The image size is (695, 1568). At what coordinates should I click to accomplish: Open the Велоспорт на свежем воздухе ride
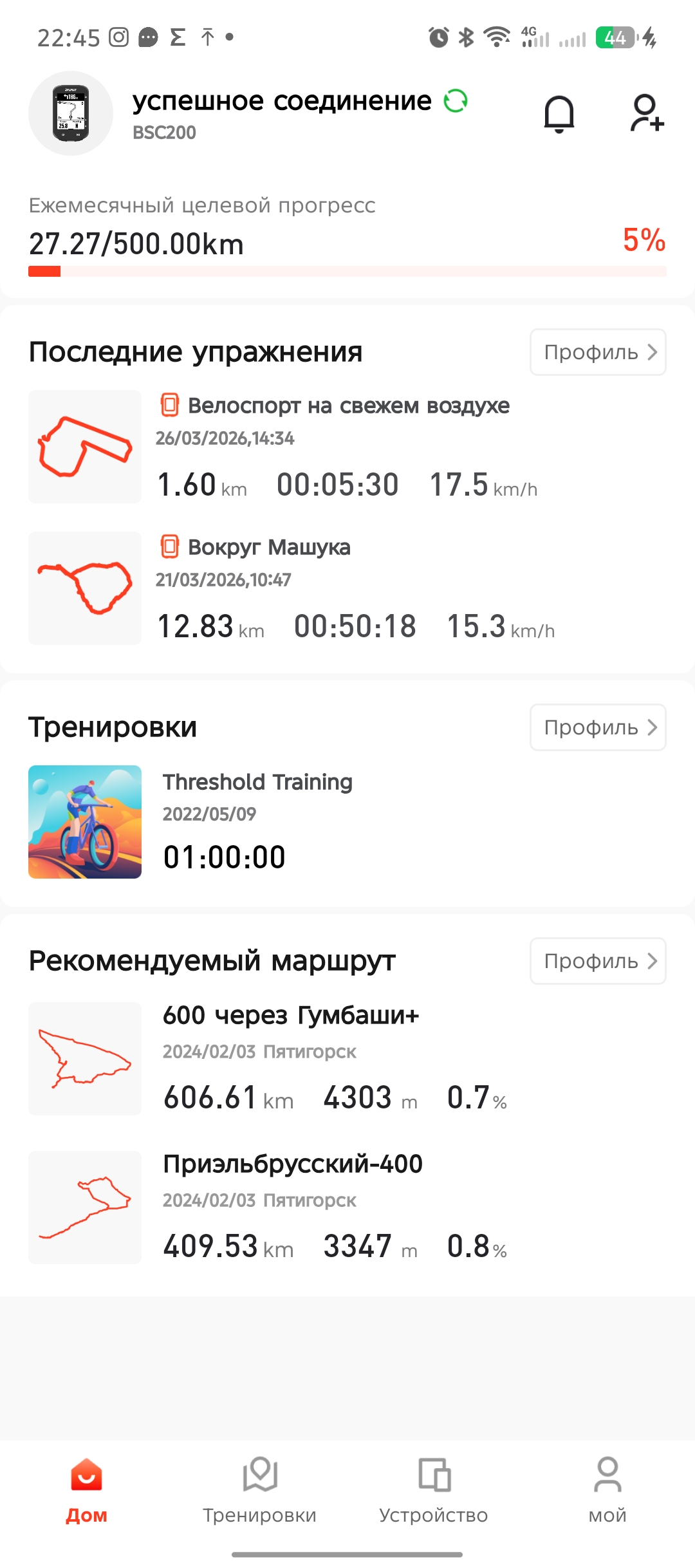point(347,447)
